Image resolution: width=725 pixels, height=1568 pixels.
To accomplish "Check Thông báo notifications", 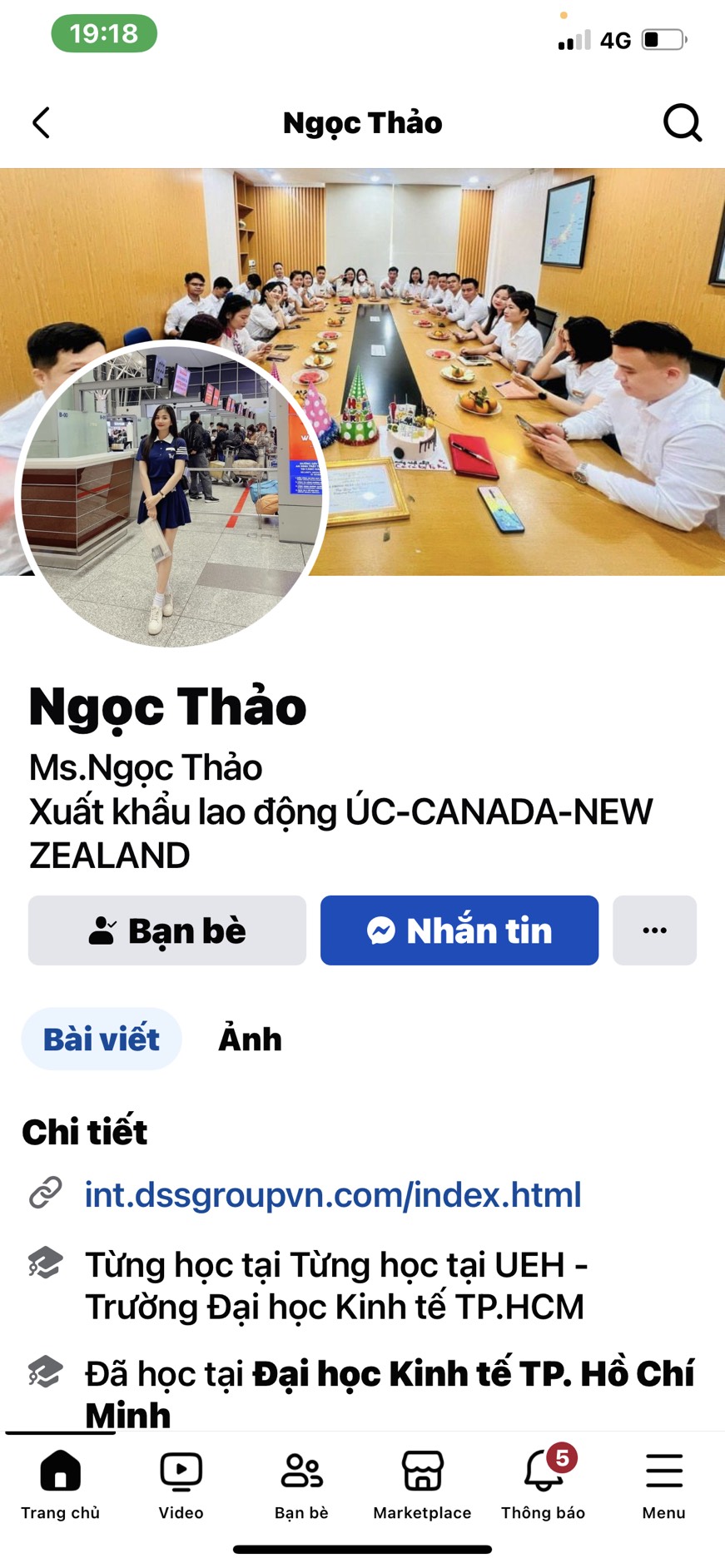I will (543, 1485).
